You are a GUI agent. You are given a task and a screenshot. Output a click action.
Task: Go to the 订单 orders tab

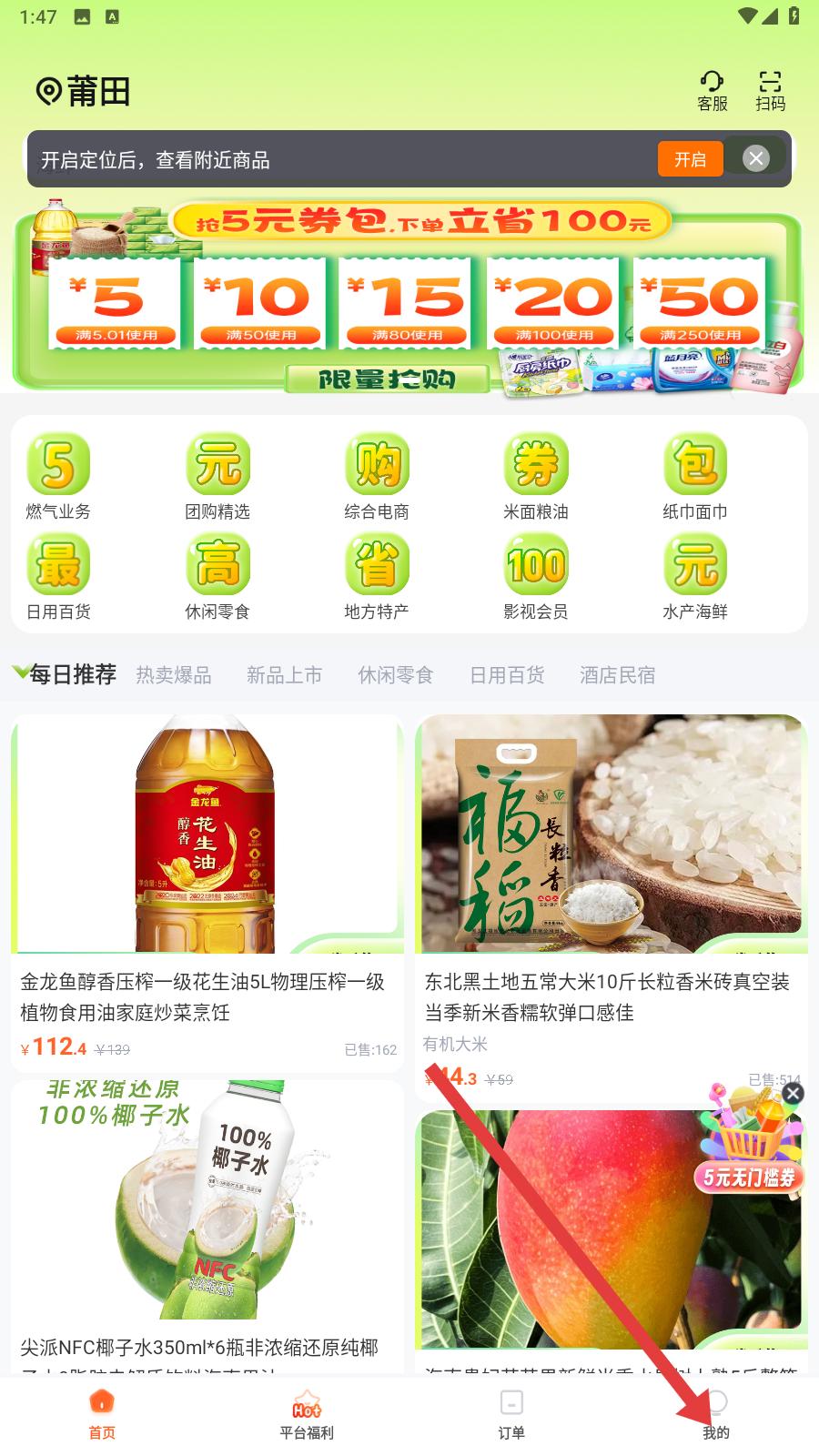(511, 1414)
